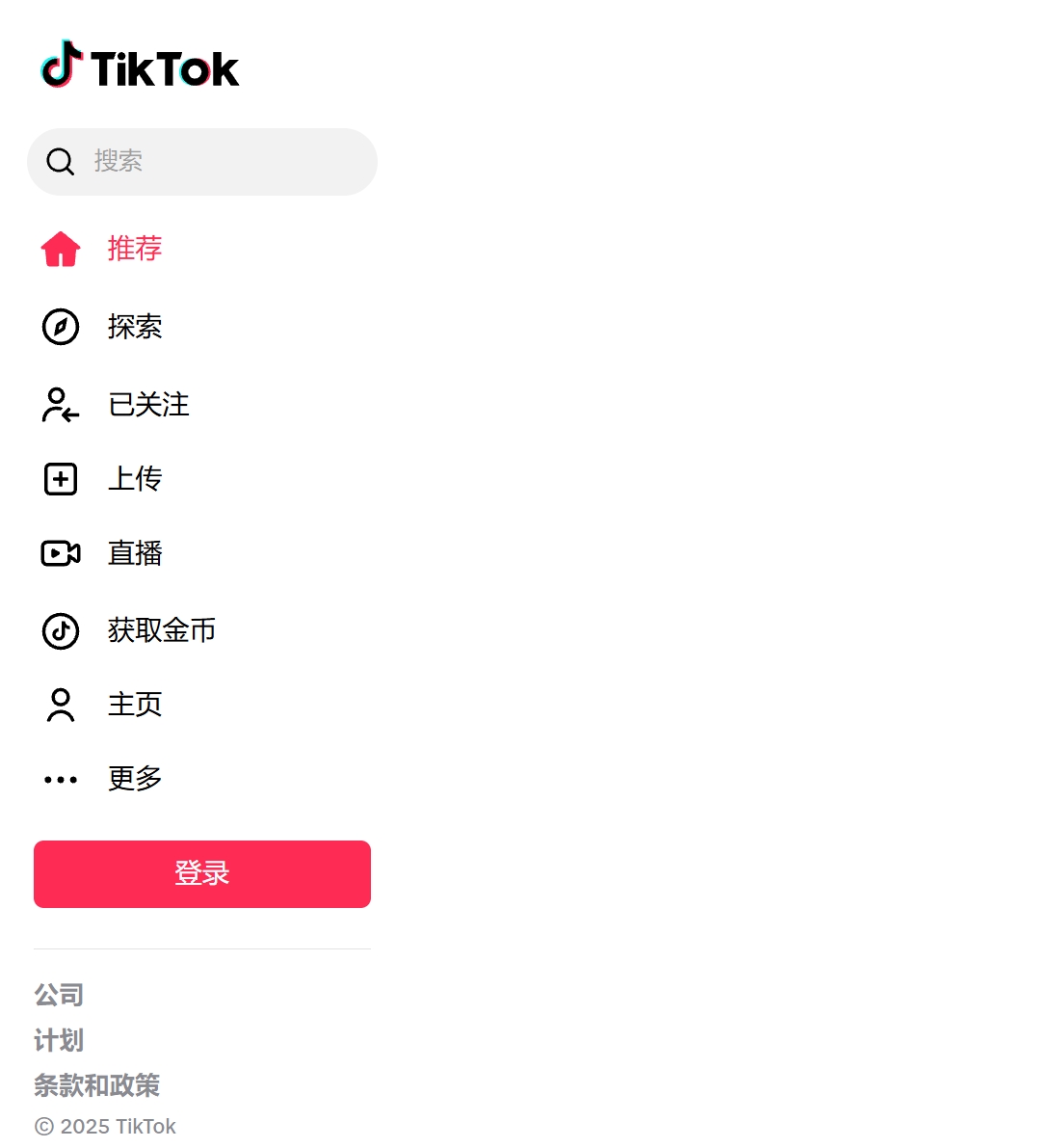Select the 推荐 home icon
The image size is (1055, 1148).
61,249
